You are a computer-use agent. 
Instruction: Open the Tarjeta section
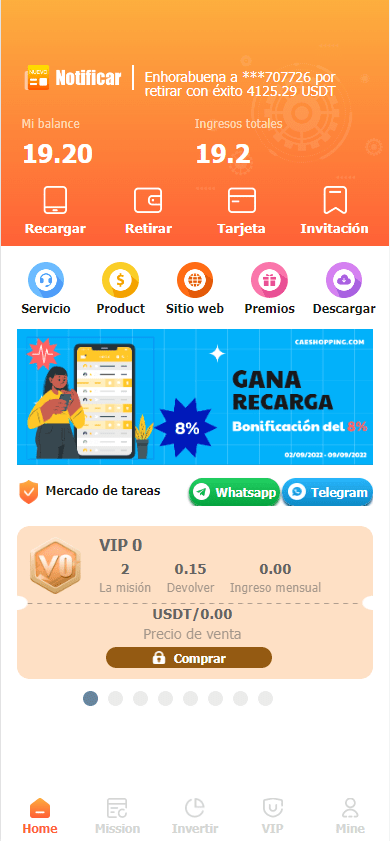click(241, 210)
